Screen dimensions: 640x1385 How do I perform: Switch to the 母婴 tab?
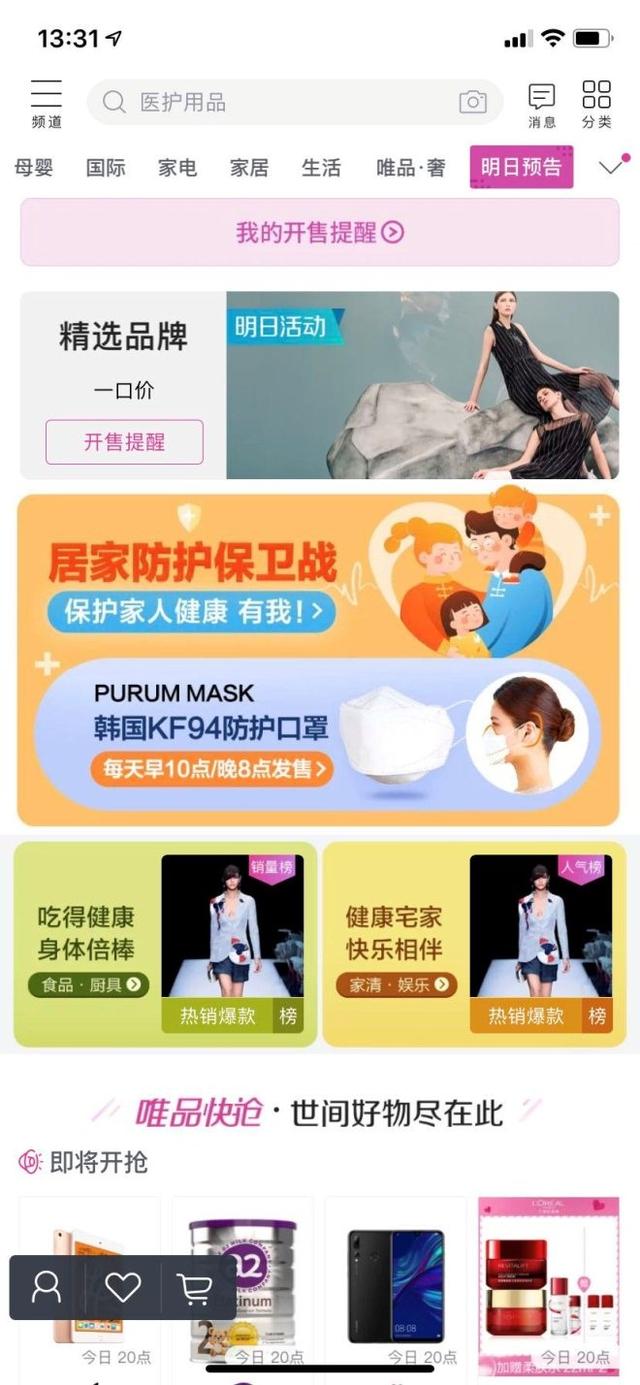(x=34, y=168)
